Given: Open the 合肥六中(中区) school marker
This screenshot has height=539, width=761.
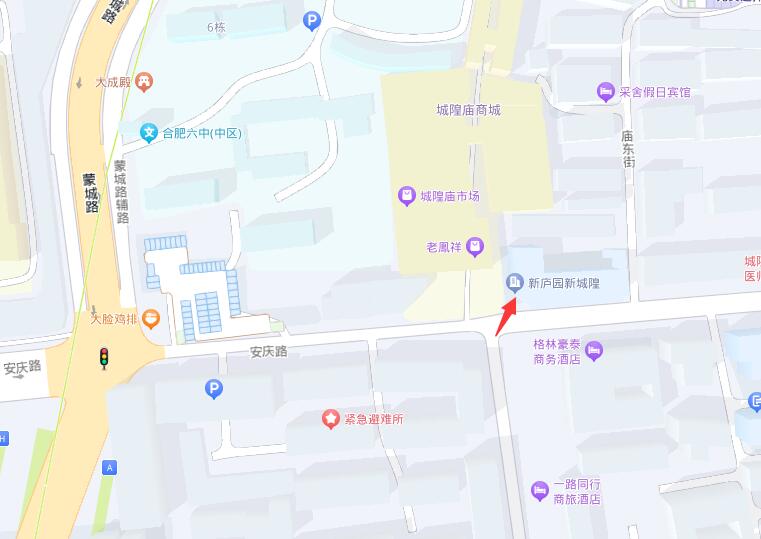Looking at the screenshot, I should (149, 132).
